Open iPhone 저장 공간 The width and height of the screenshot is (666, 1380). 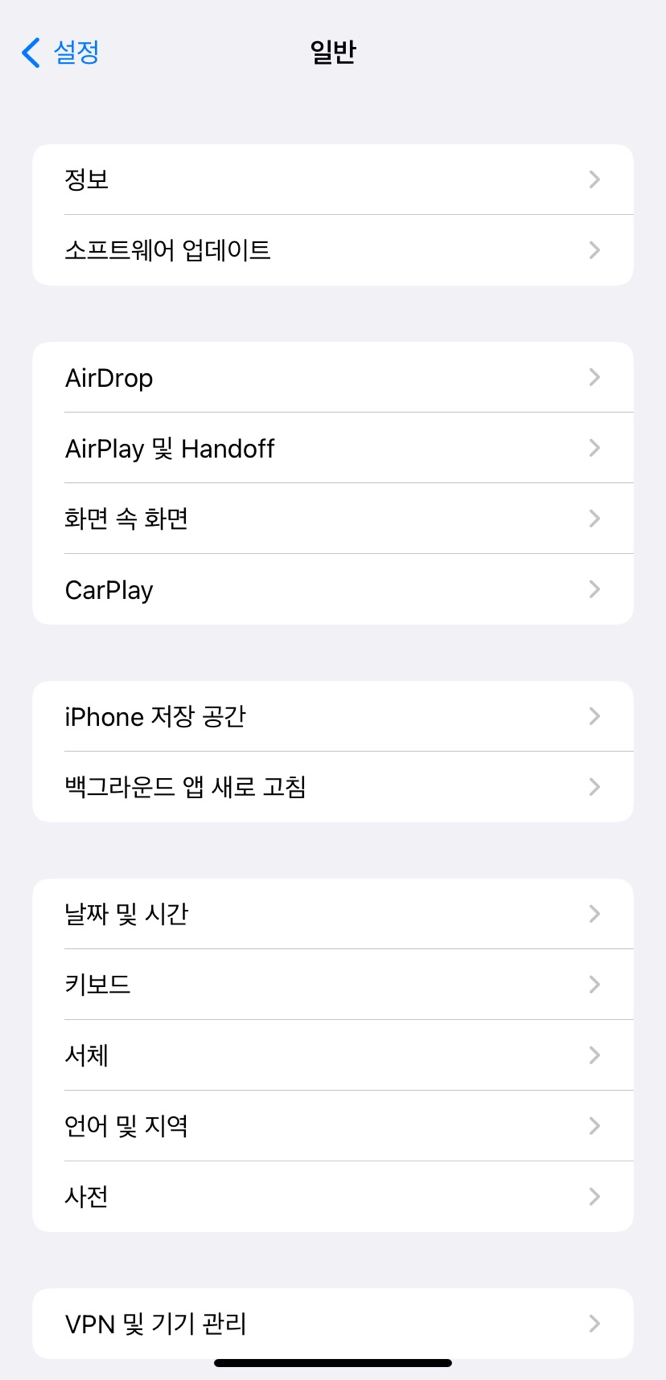click(x=332, y=717)
